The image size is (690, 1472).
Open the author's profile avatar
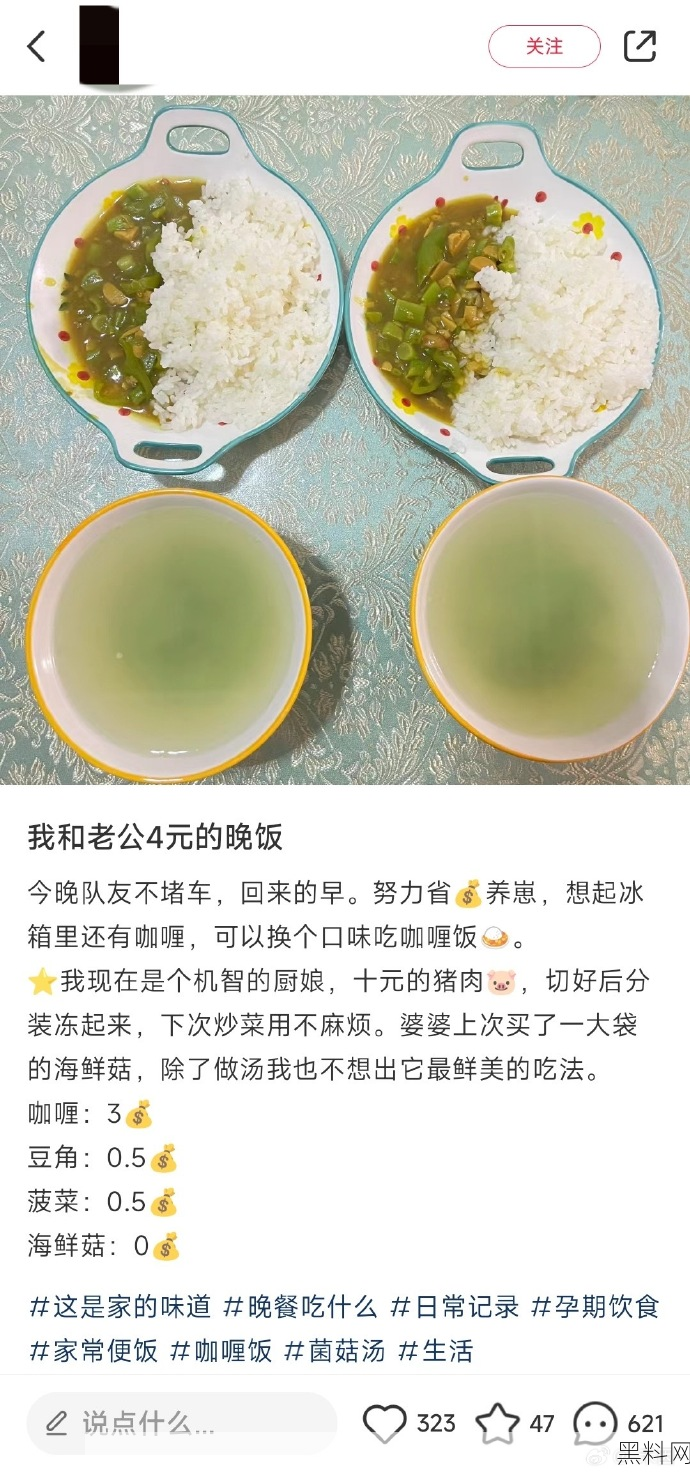(100, 46)
